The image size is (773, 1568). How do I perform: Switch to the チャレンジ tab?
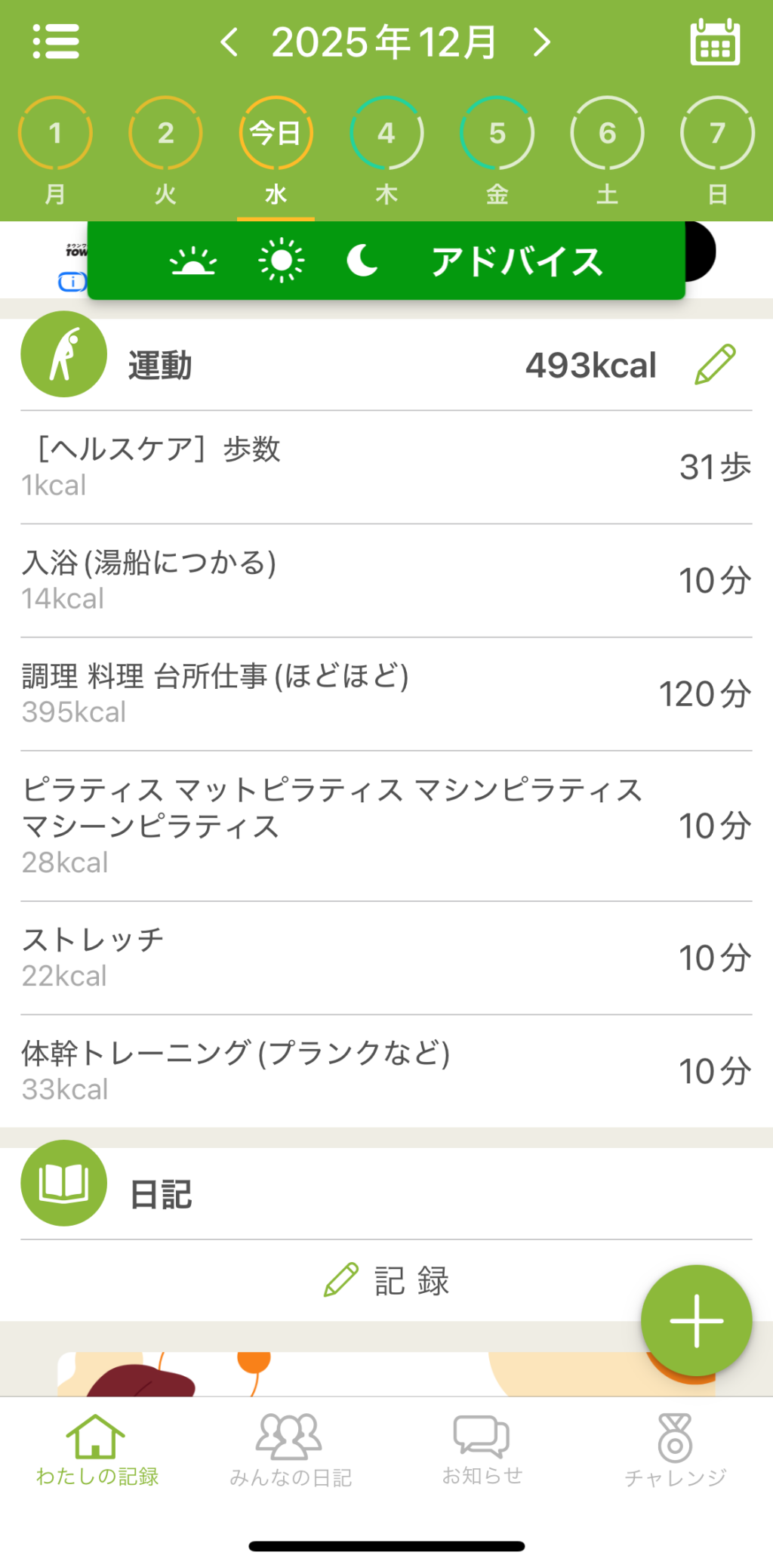(x=675, y=1450)
